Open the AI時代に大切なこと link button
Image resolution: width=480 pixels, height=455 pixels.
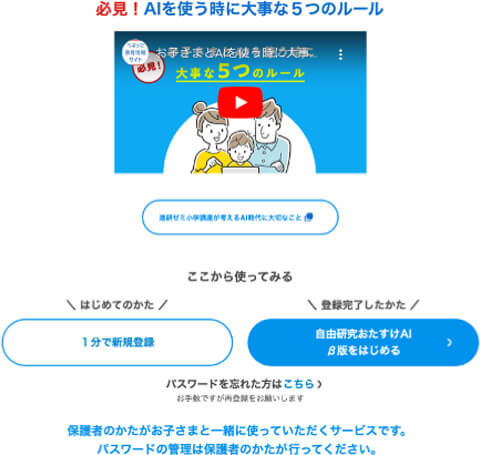(x=240, y=217)
